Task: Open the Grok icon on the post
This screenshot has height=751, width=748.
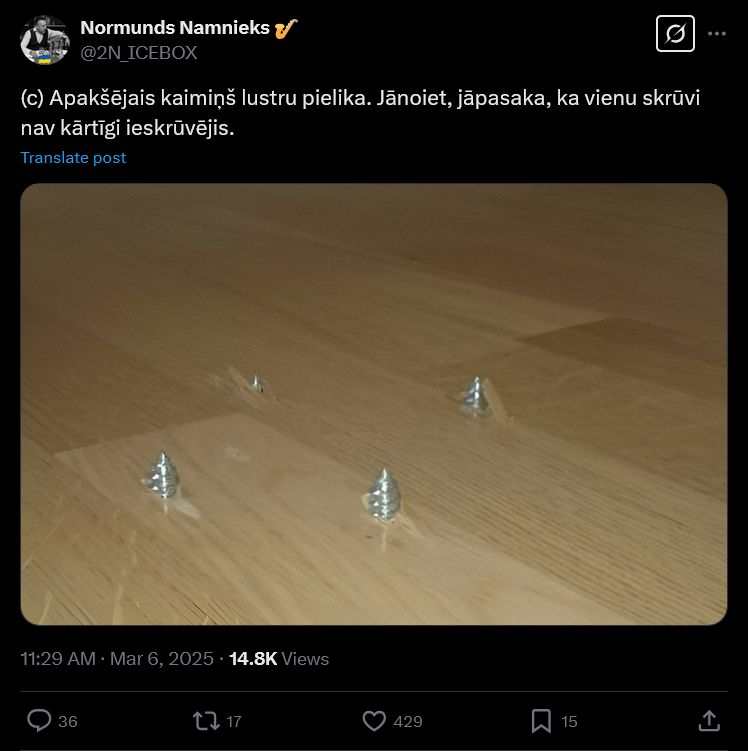Action: [x=675, y=34]
